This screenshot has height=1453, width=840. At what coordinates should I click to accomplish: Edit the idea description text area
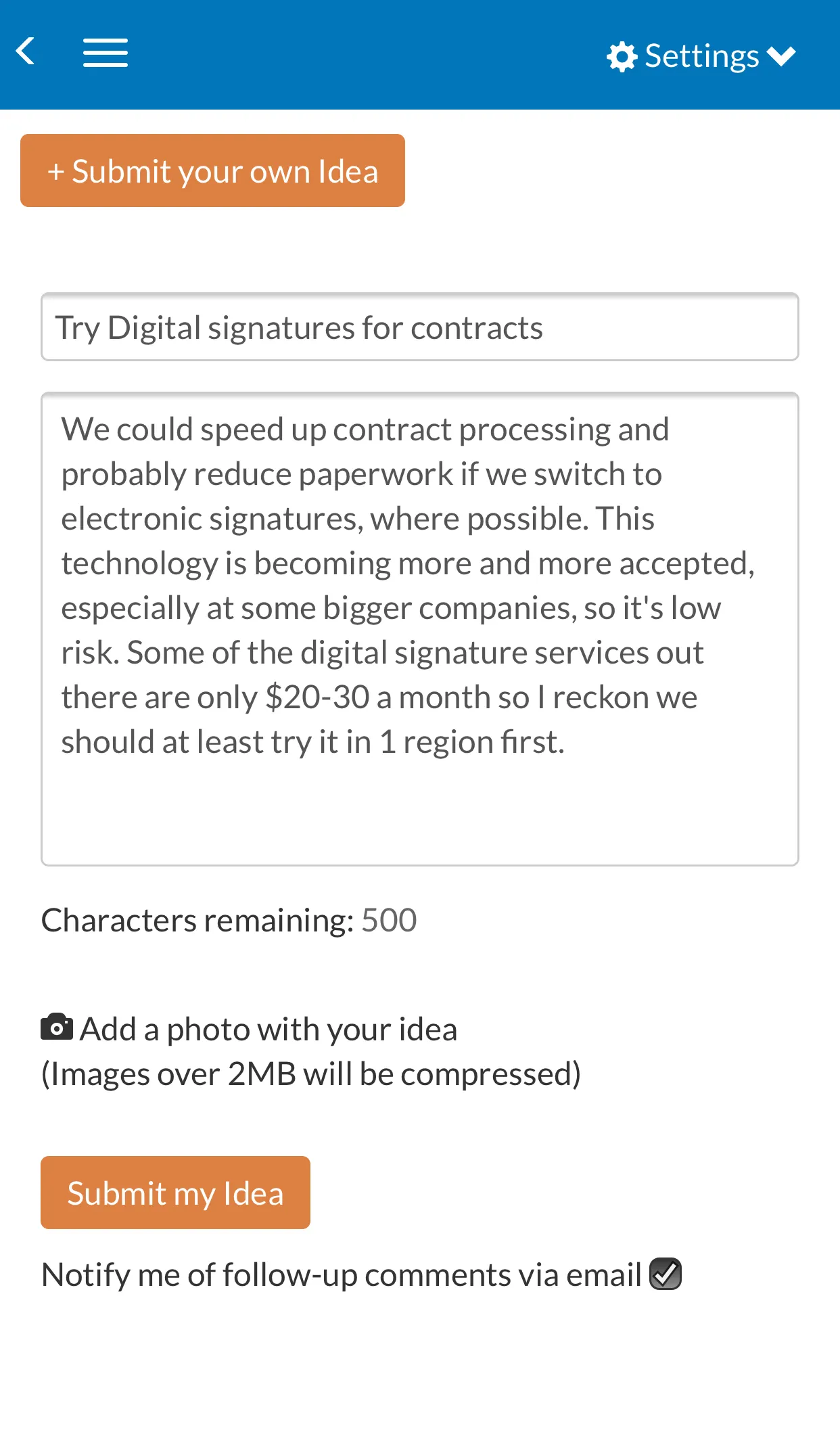[419, 628]
